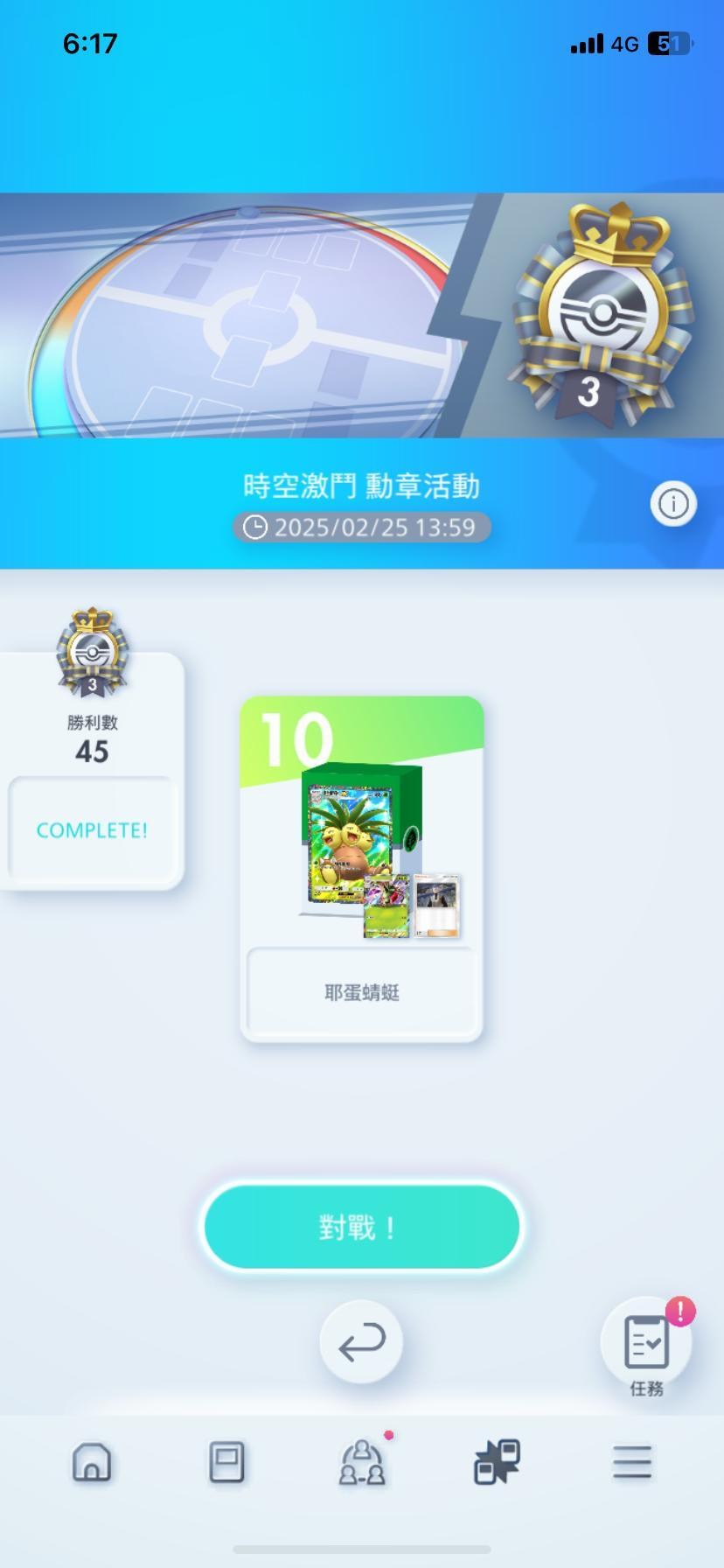Select the 耶蛋蜻蜓 deck card
The width and height of the screenshot is (724, 1568).
click(x=362, y=869)
